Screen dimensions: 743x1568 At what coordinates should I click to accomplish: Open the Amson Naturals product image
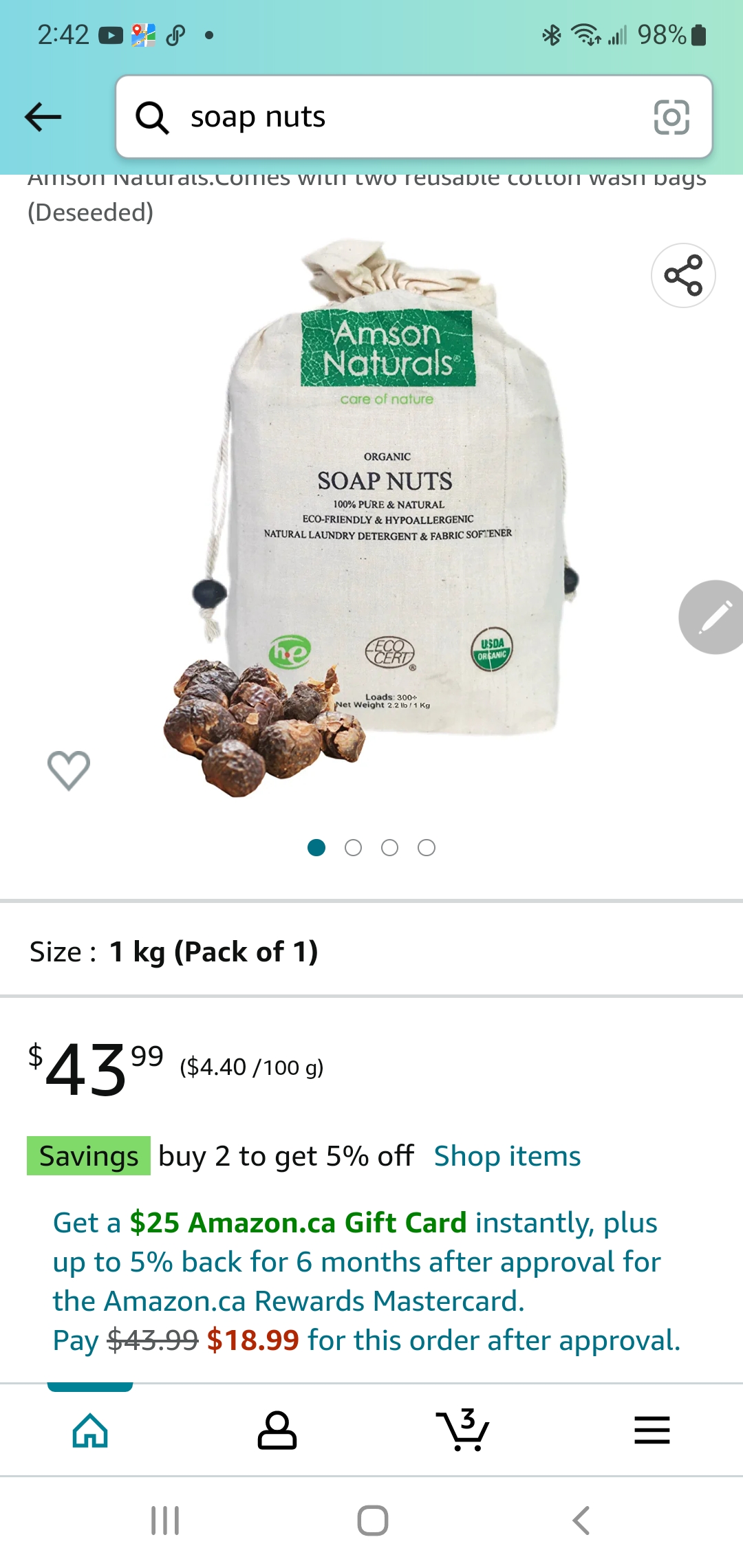tap(371, 518)
